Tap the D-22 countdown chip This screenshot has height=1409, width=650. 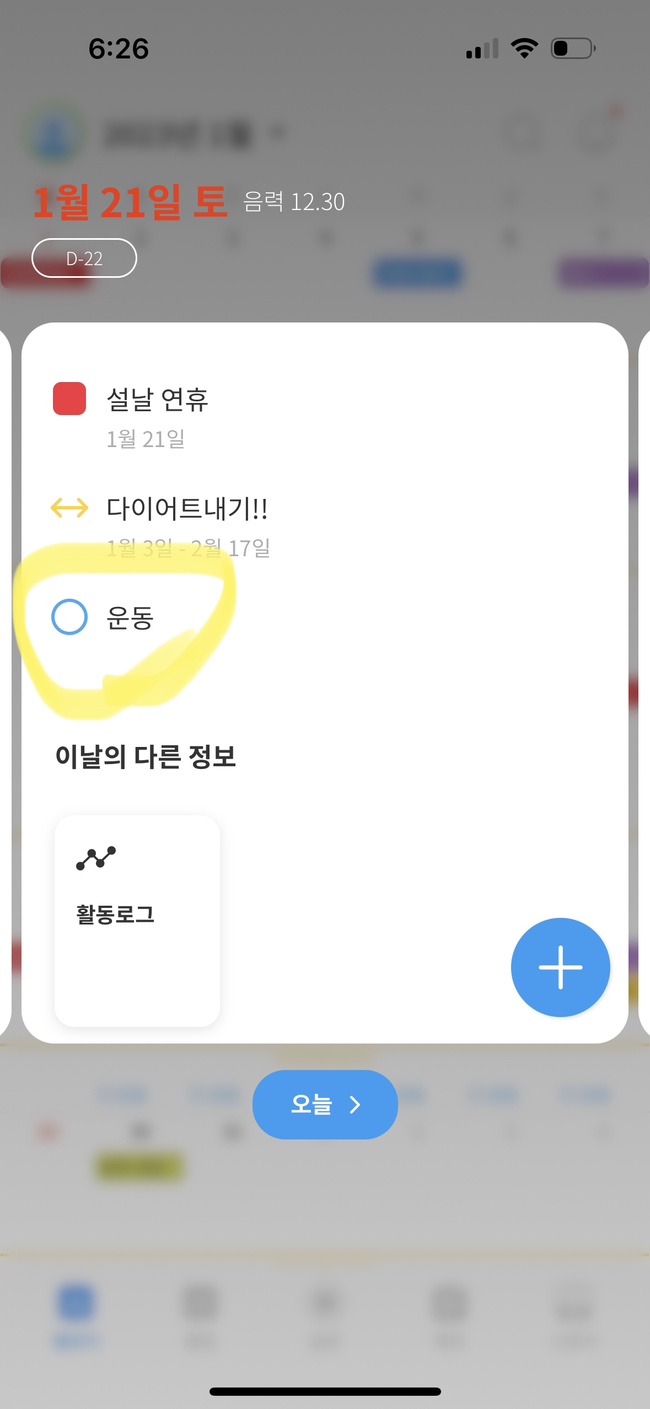84,258
